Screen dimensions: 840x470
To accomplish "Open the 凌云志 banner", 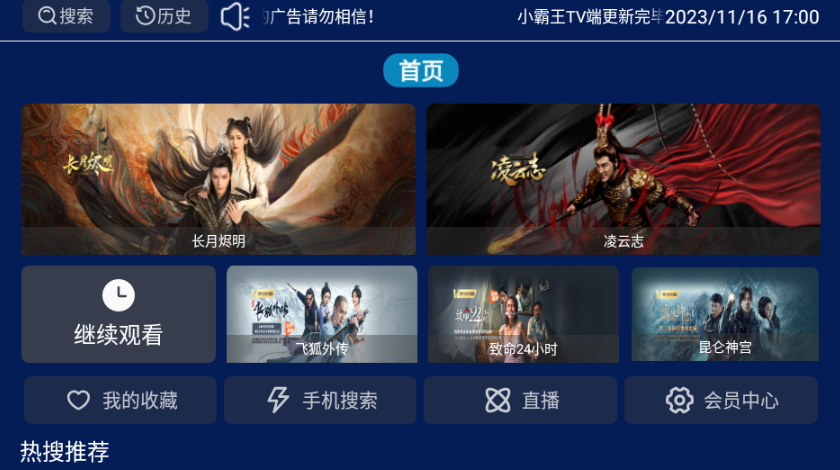I will tap(623, 179).
